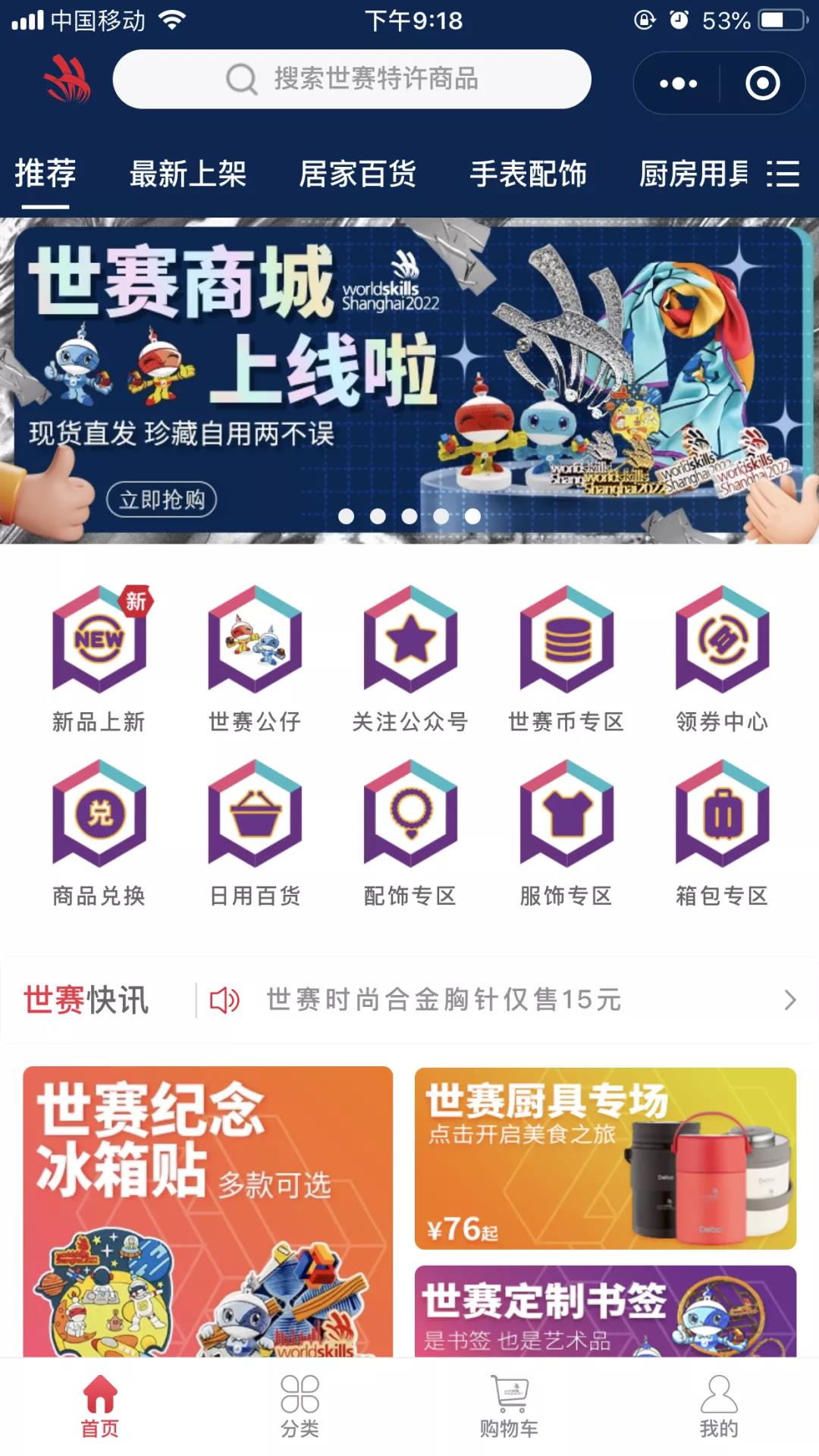
Task: Expand the full category list icon
Action: [783, 174]
